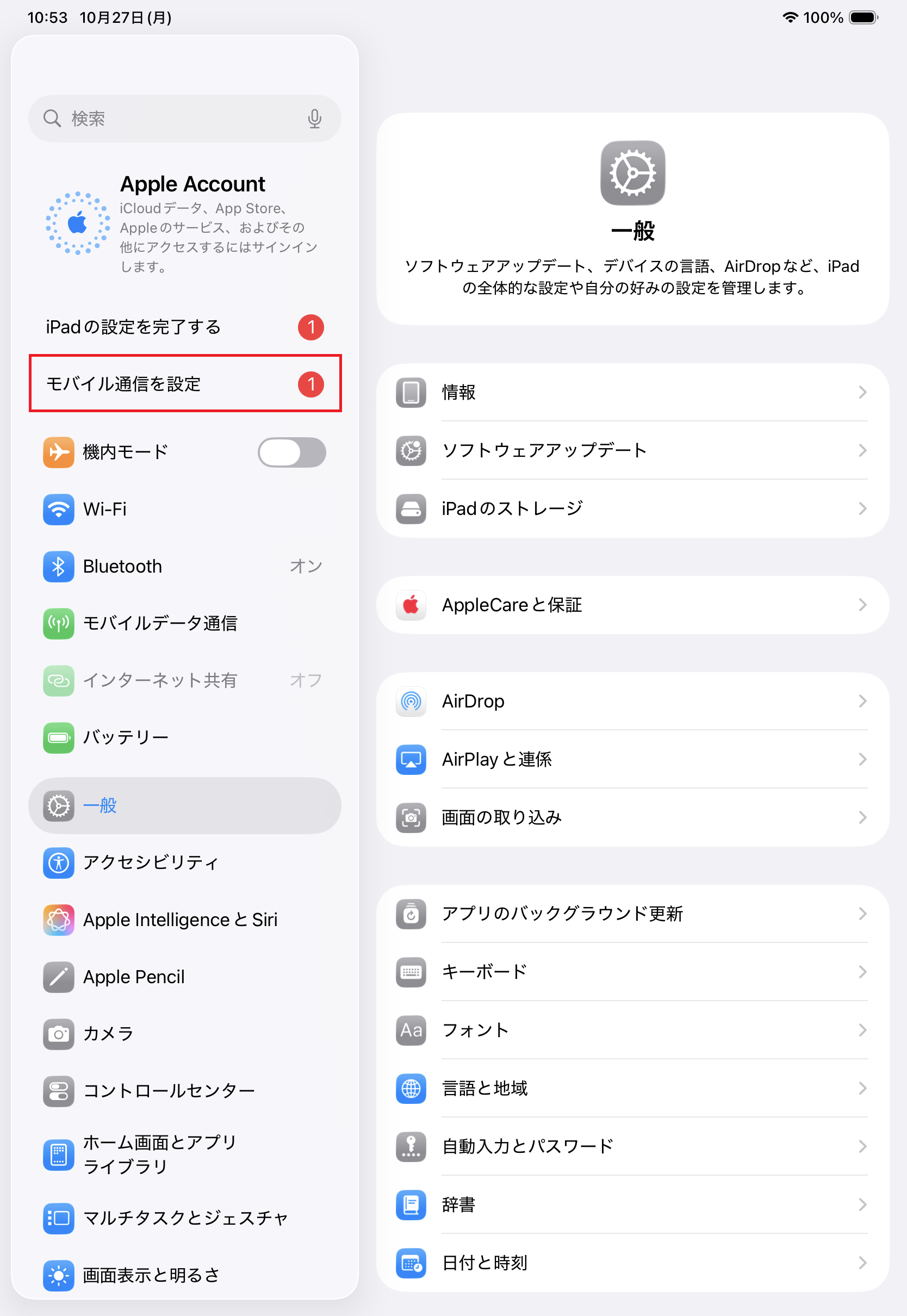Open the コントロールセンター menu item
Screen dimensions: 907x1316
167,1091
